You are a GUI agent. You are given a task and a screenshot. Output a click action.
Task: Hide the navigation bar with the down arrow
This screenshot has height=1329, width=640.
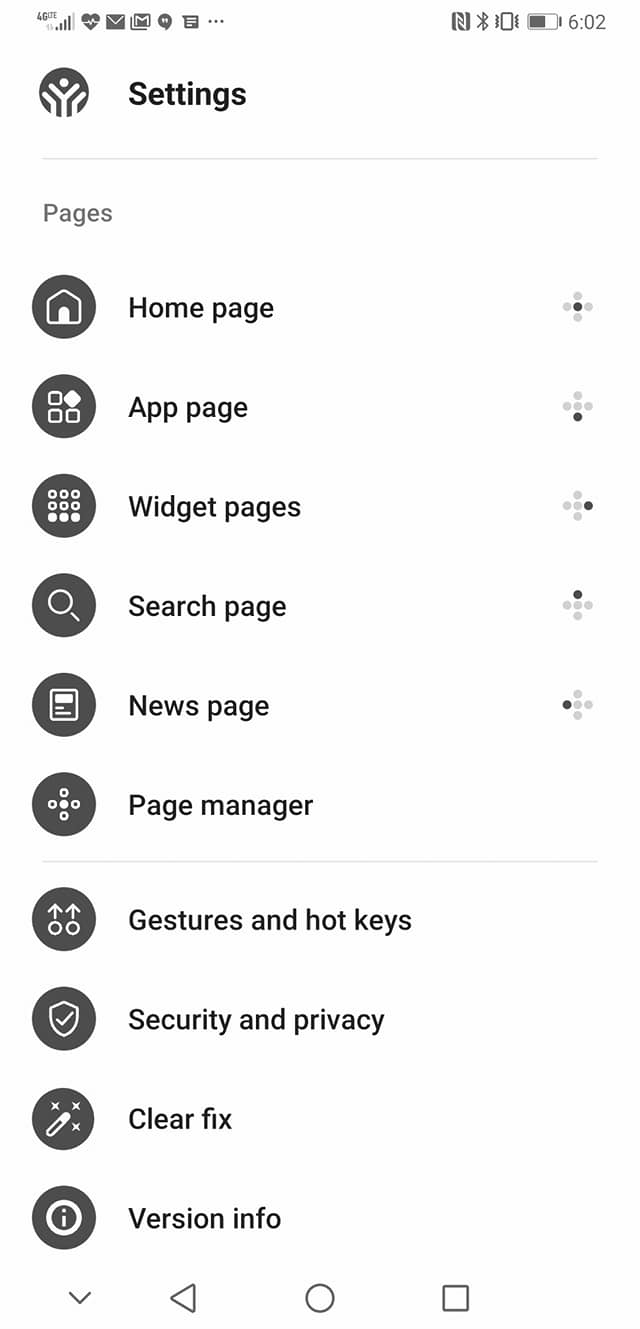pos(80,1298)
